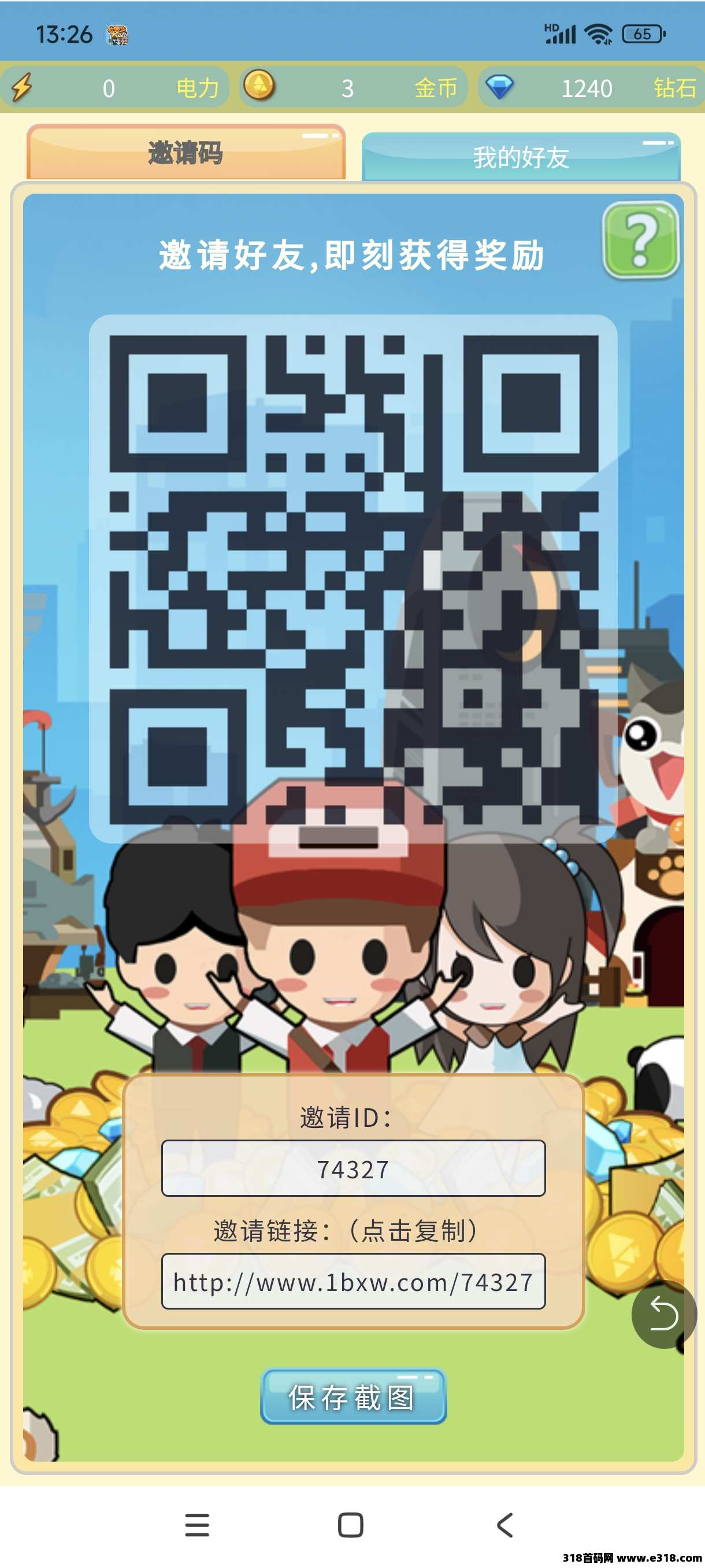Viewport: 705px width, 1568px height.
Task: Select the 邀请码 tab
Action: 185,153
